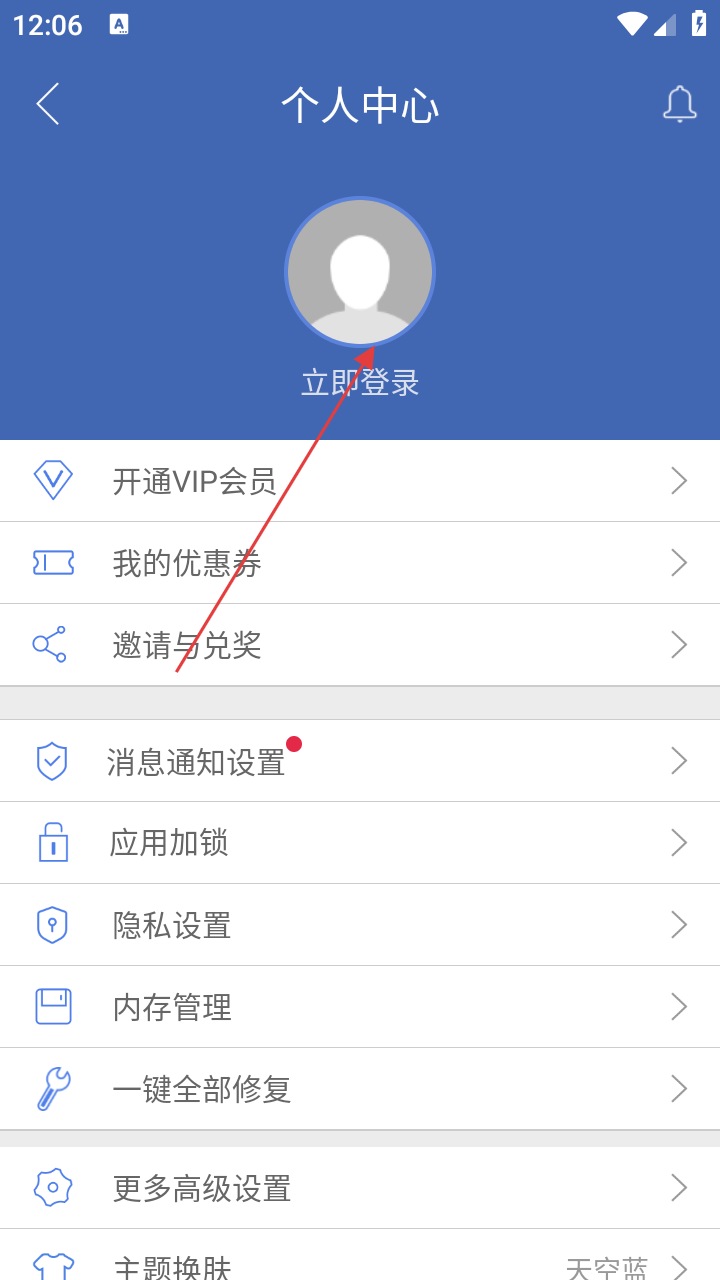The height and width of the screenshot is (1280, 720).
Task: Open 更多高级设置
Action: click(360, 1188)
